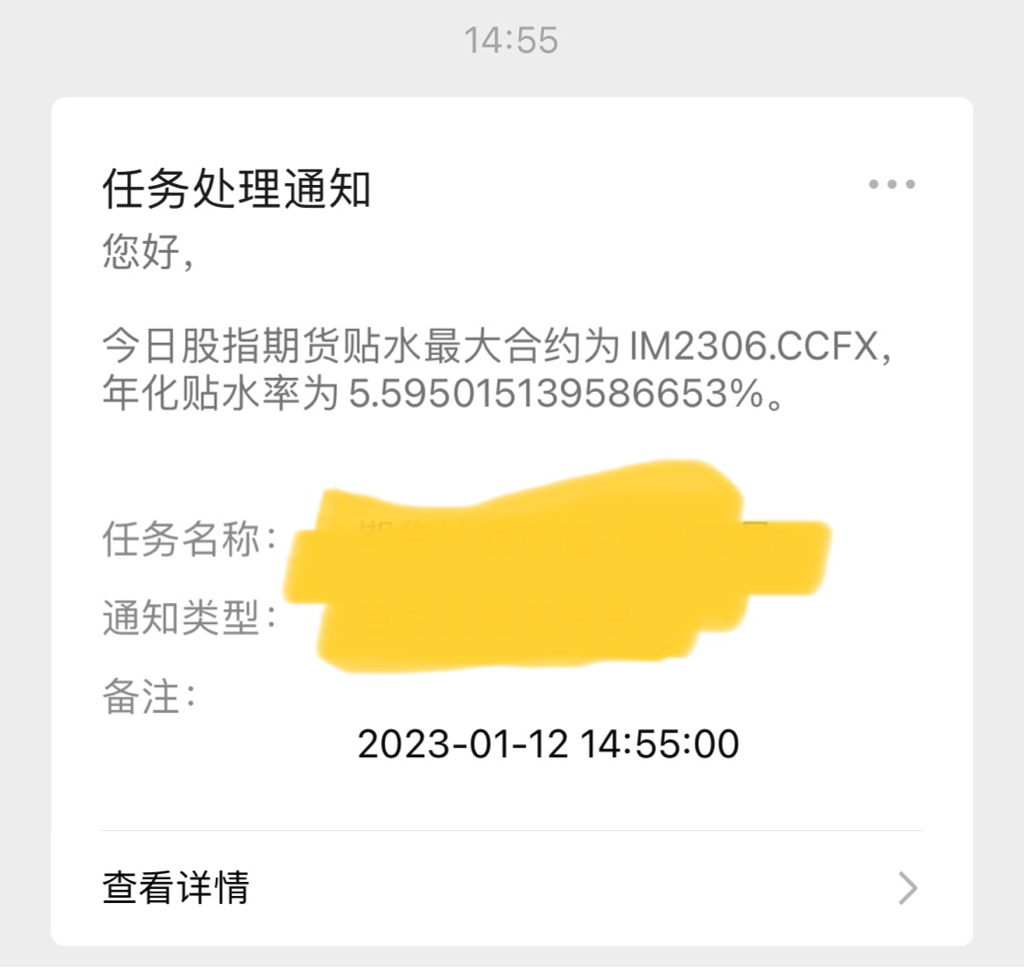Open the 任务处理通知 message card
1024x968 pixels.
coord(236,189)
